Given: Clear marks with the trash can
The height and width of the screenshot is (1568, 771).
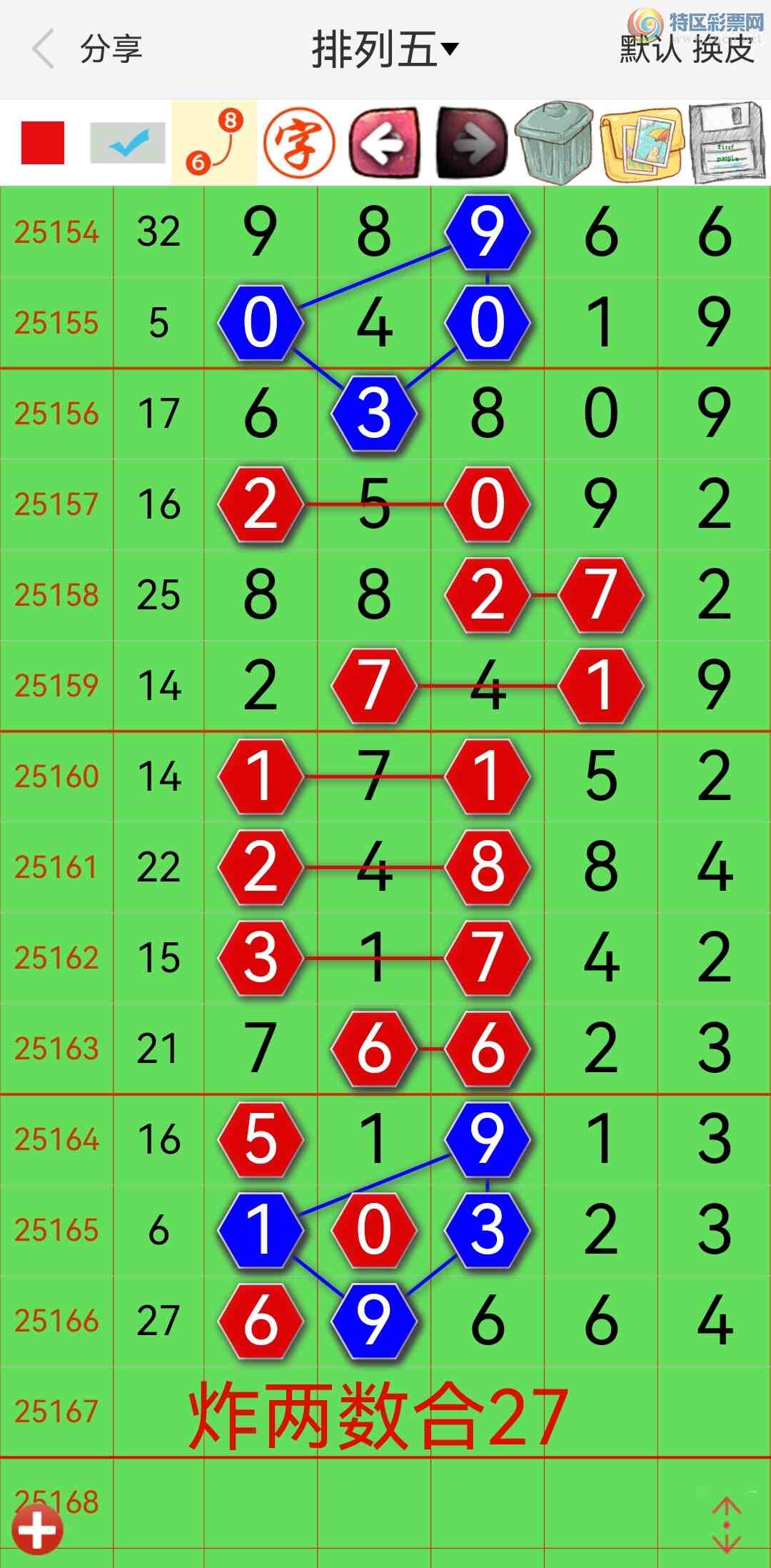Looking at the screenshot, I should pos(555,143).
